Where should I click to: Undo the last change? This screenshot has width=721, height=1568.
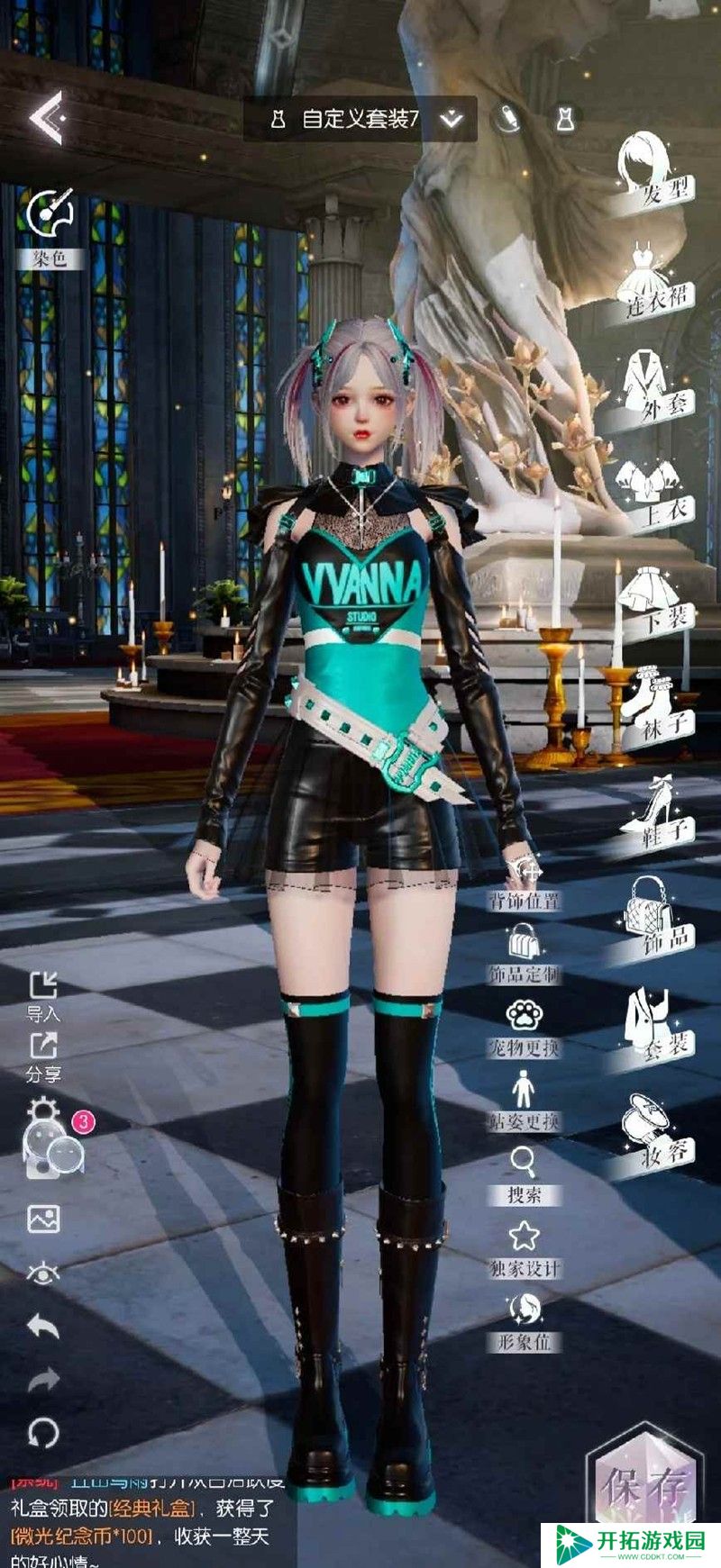(x=42, y=1326)
